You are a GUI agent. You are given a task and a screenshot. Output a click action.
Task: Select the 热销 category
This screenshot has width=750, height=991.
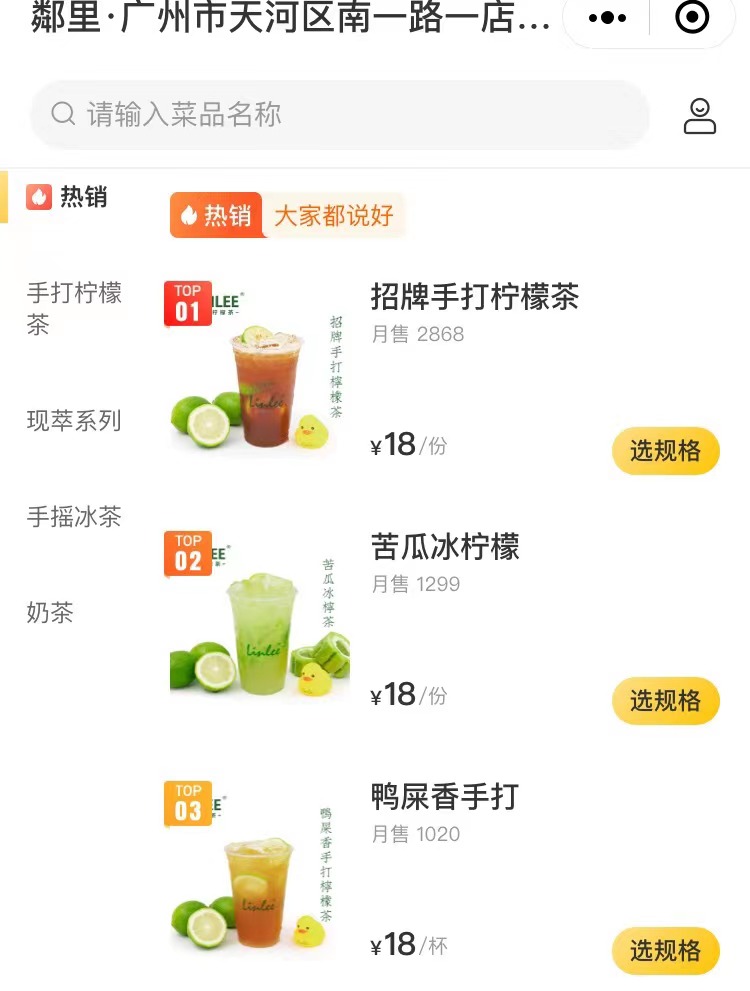pyautogui.click(x=68, y=197)
